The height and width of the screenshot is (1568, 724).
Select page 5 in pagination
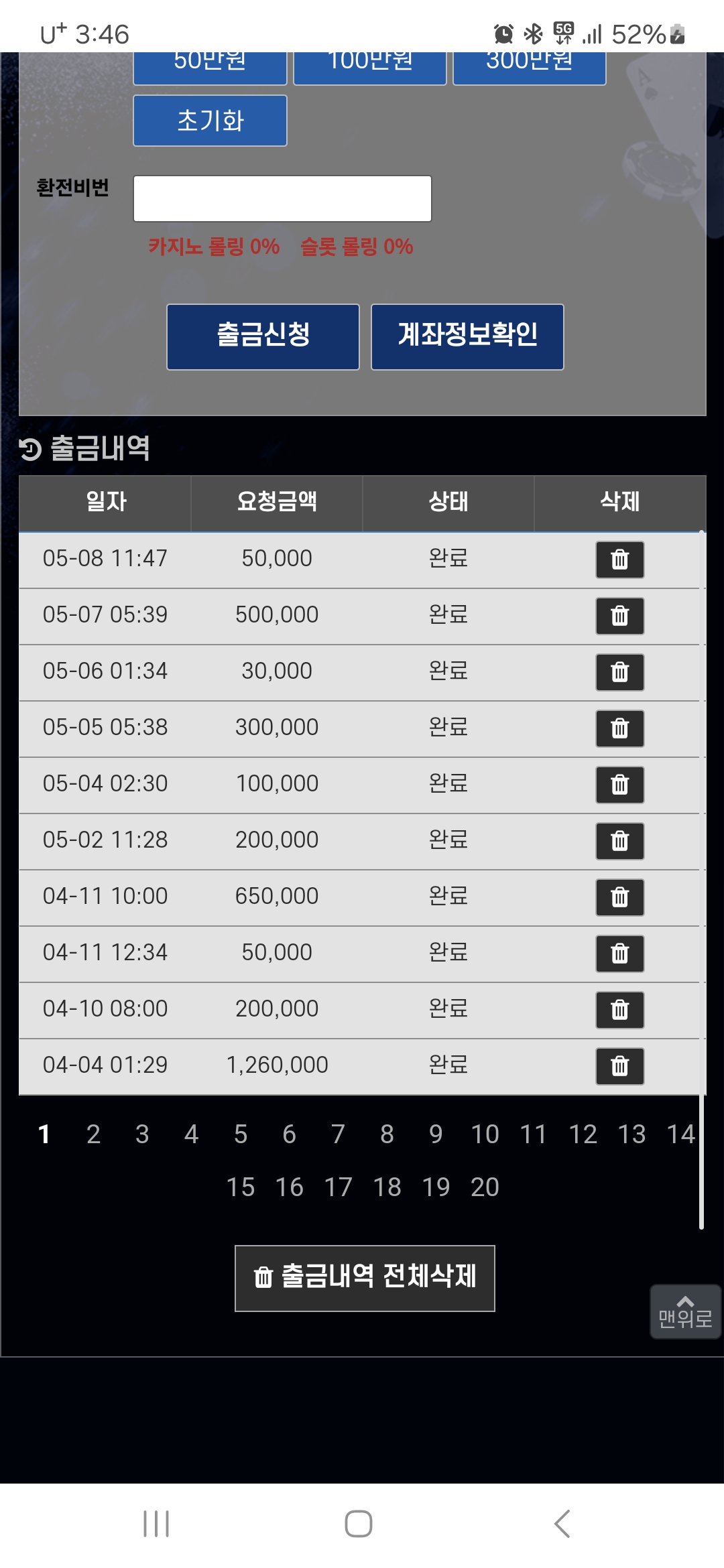pos(240,1134)
